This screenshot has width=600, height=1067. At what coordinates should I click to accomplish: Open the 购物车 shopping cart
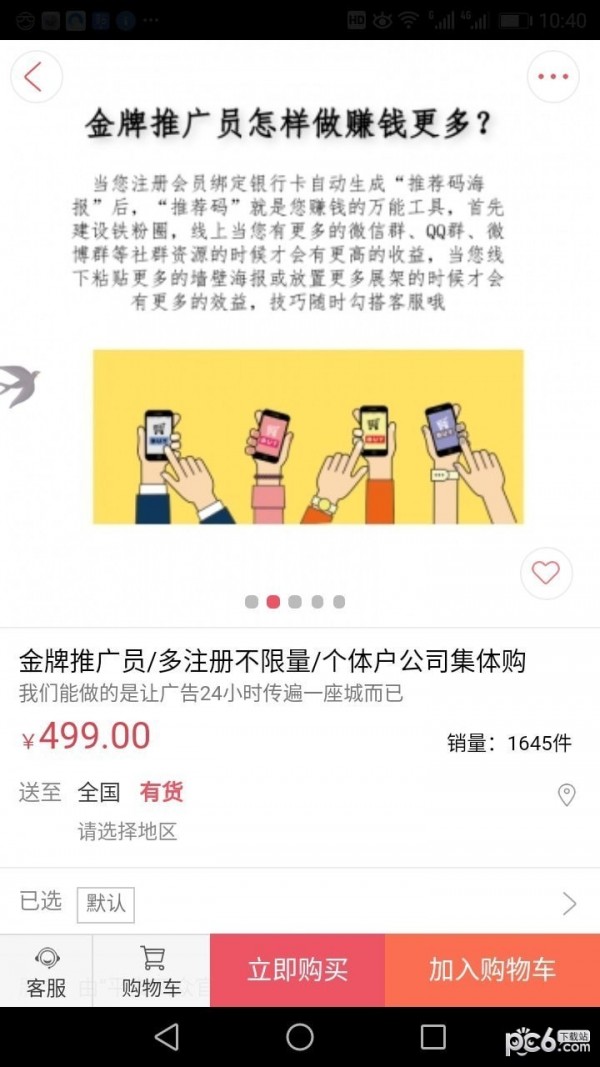click(x=152, y=971)
